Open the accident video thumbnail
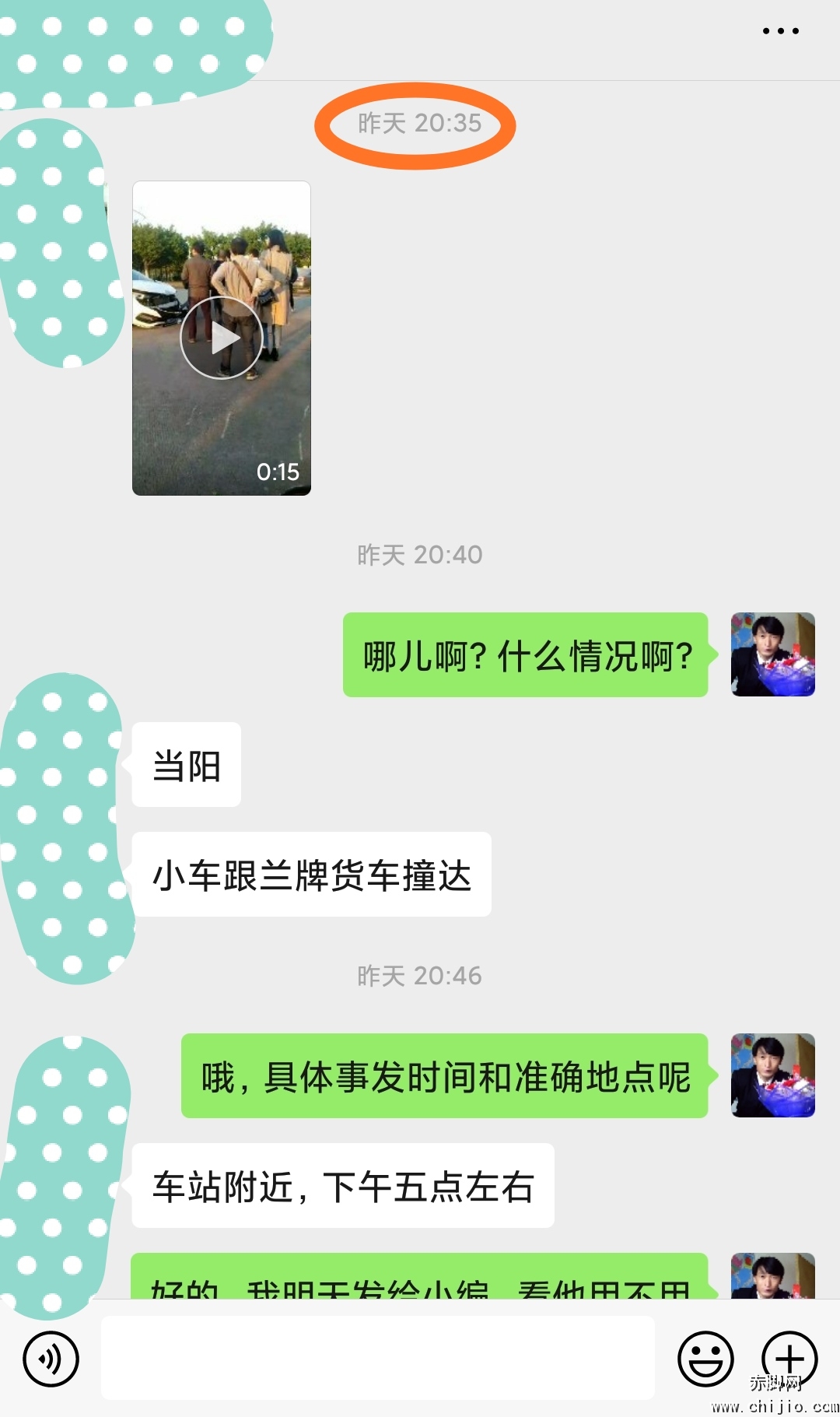The height and width of the screenshot is (1417, 840). (x=220, y=338)
